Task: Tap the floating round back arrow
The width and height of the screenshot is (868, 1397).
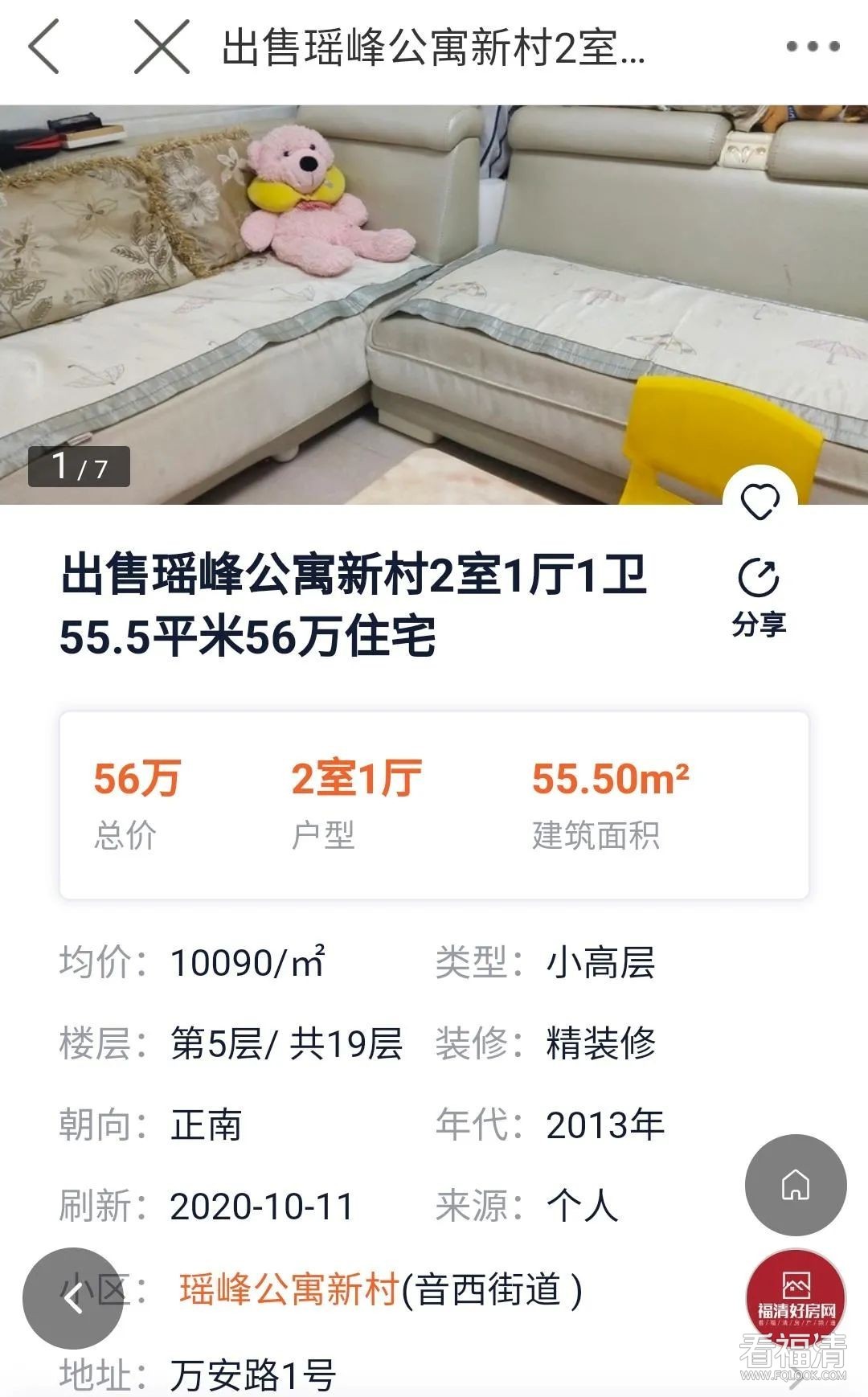Action: tap(73, 1297)
